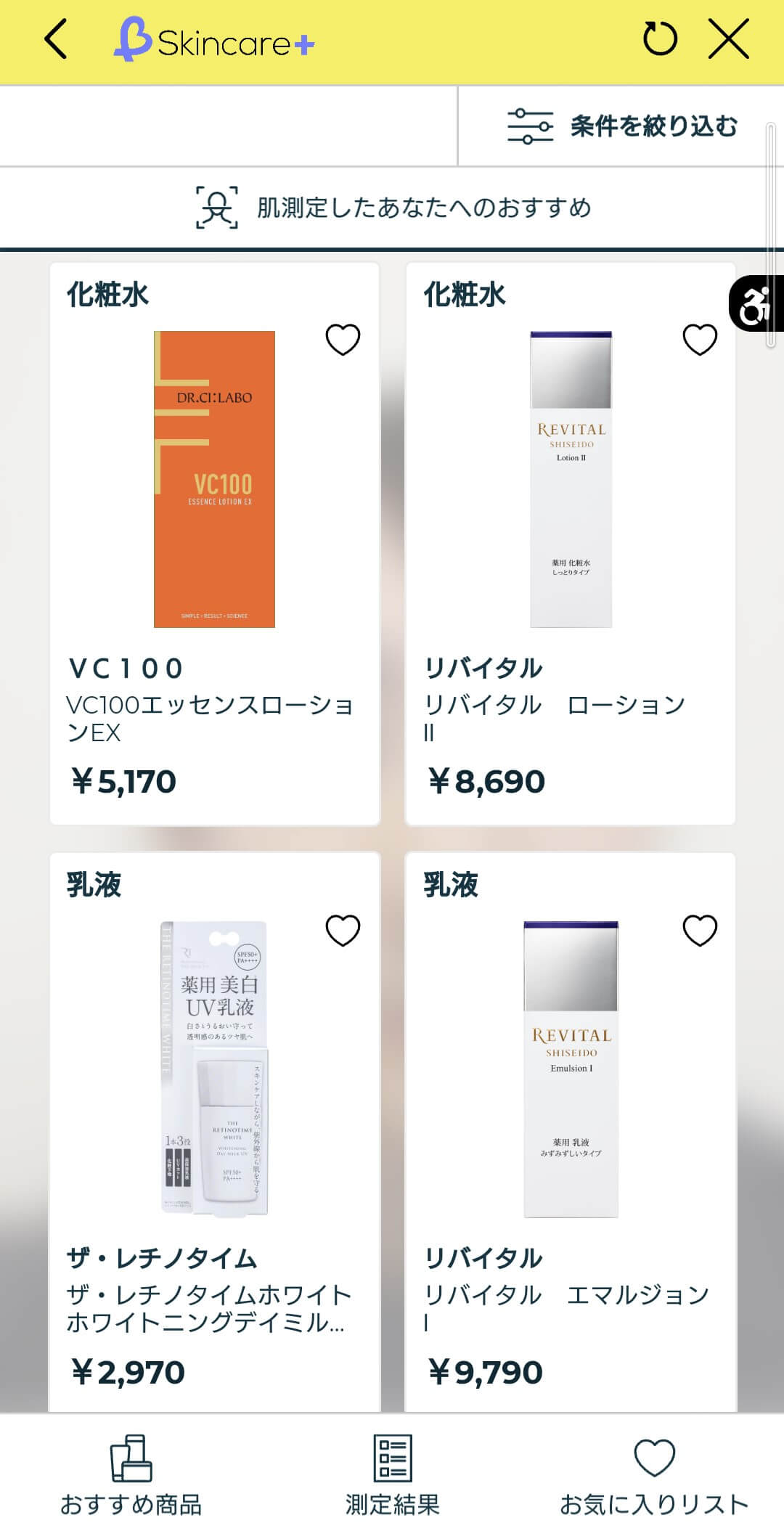Go back with the header arrow
784x1523 pixels.
[56, 39]
